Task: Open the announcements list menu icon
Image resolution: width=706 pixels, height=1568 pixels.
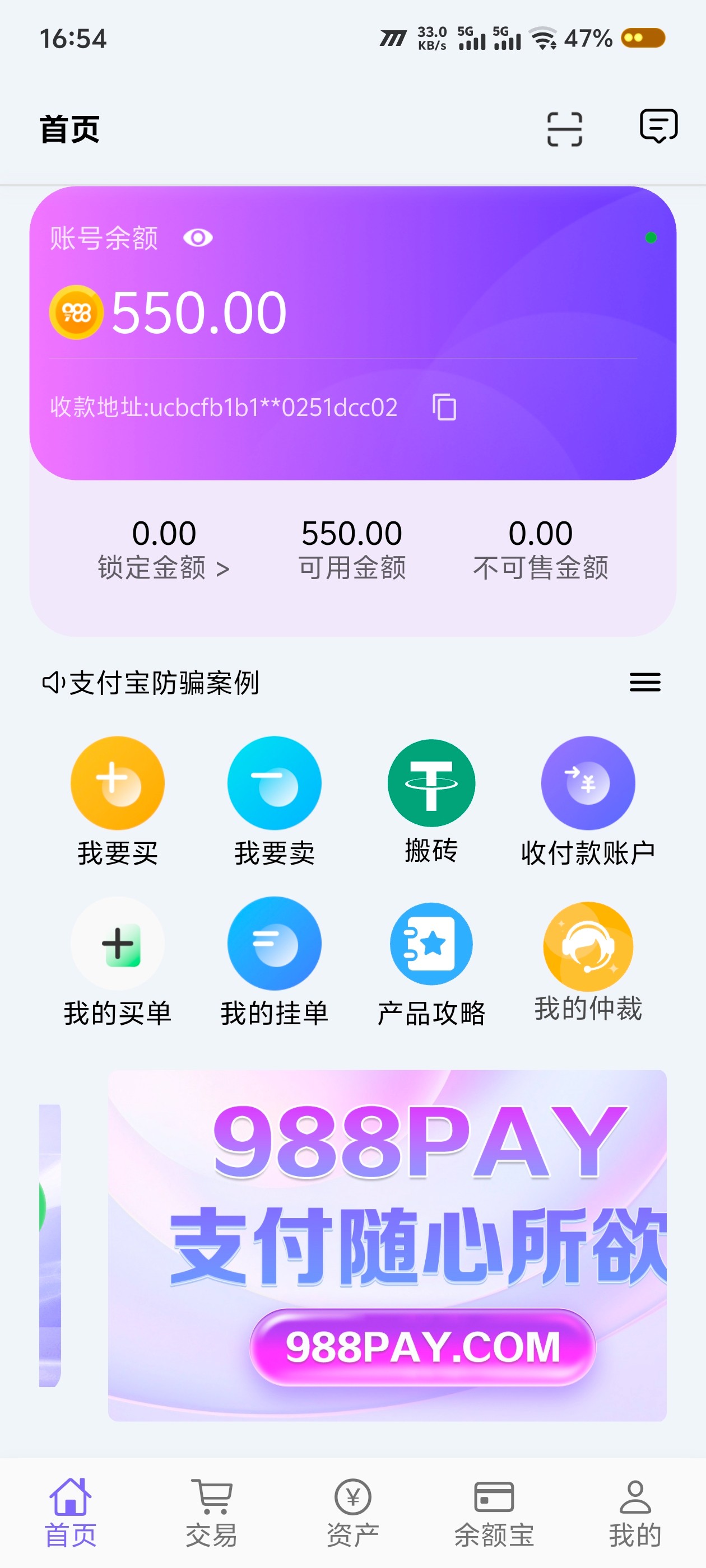Action: (644, 682)
